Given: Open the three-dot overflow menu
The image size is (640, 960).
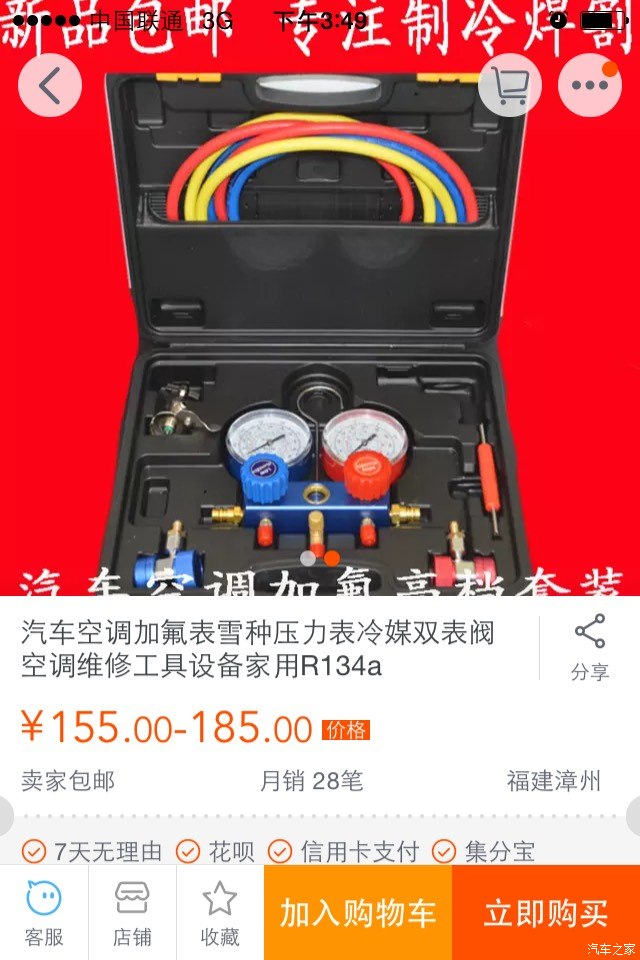Looking at the screenshot, I should pyautogui.click(x=590, y=85).
